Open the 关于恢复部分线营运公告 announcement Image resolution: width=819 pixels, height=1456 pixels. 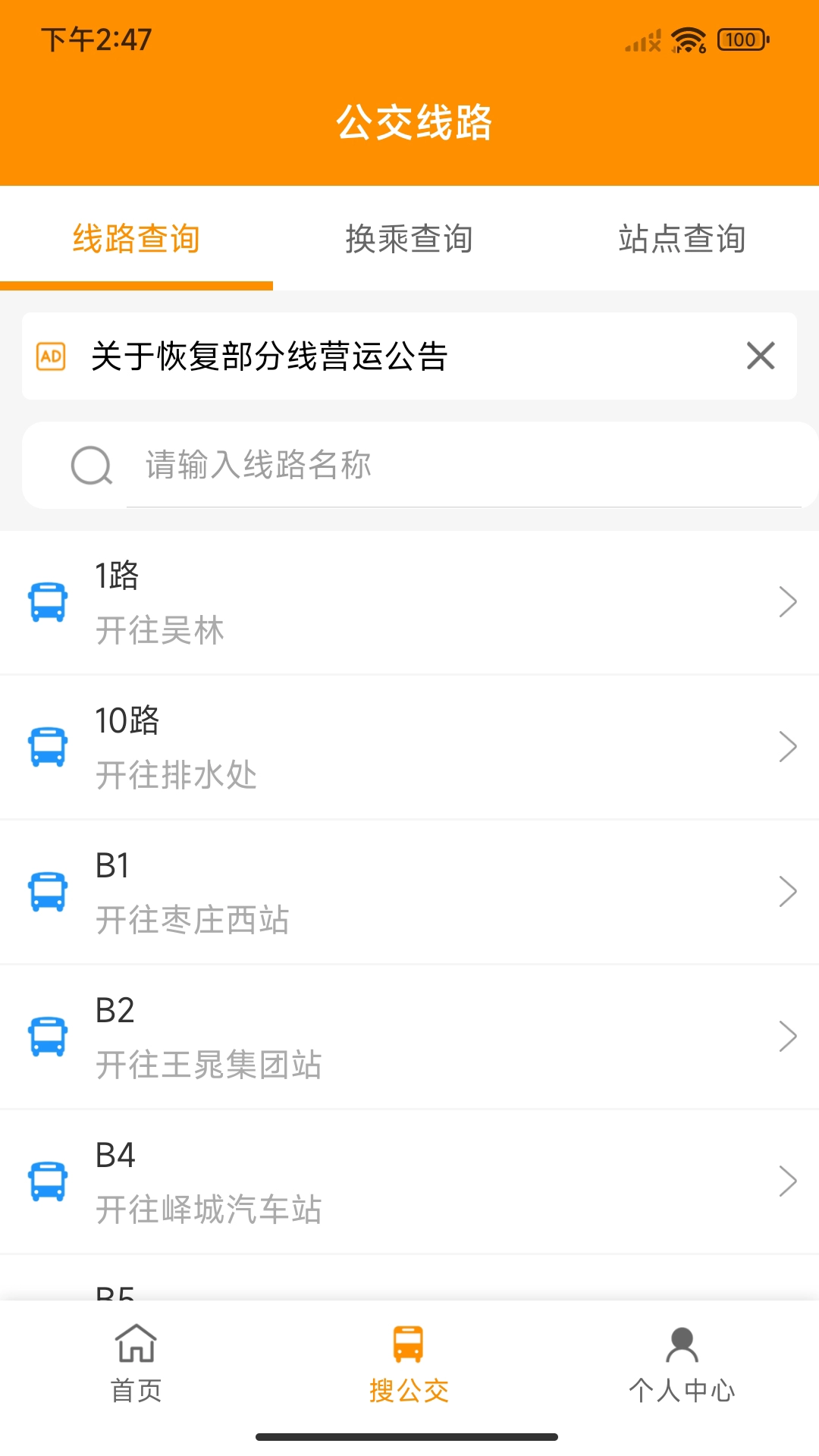(268, 355)
